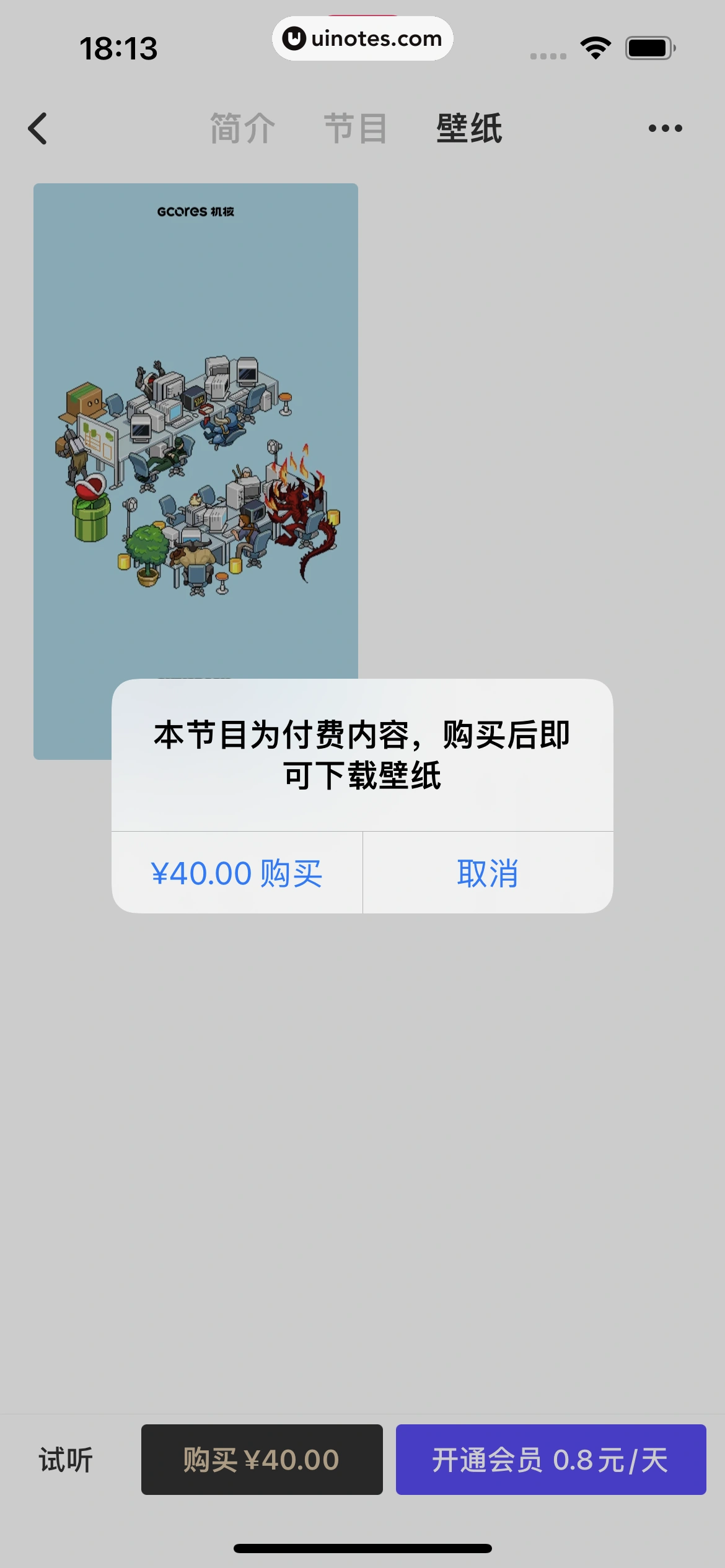
Task: Switch to the 节目 tab
Action: point(356,129)
